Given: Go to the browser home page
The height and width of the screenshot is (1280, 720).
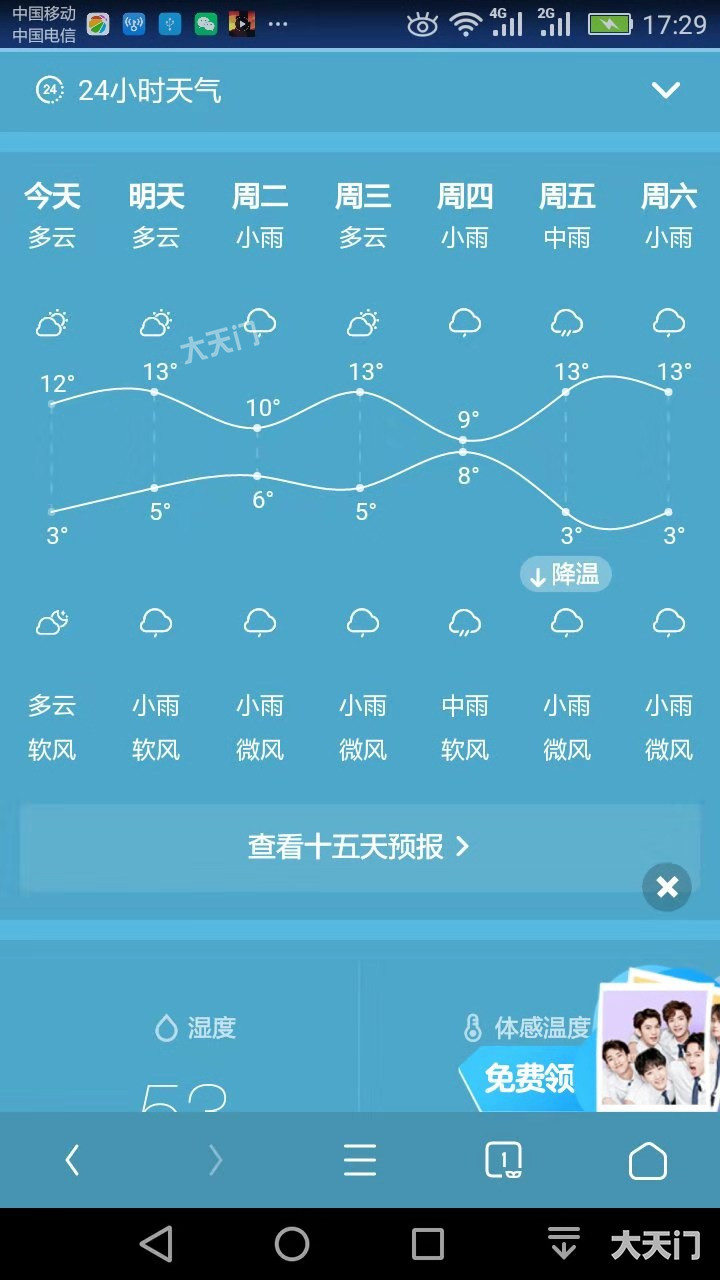Looking at the screenshot, I should pyautogui.click(x=647, y=1160).
